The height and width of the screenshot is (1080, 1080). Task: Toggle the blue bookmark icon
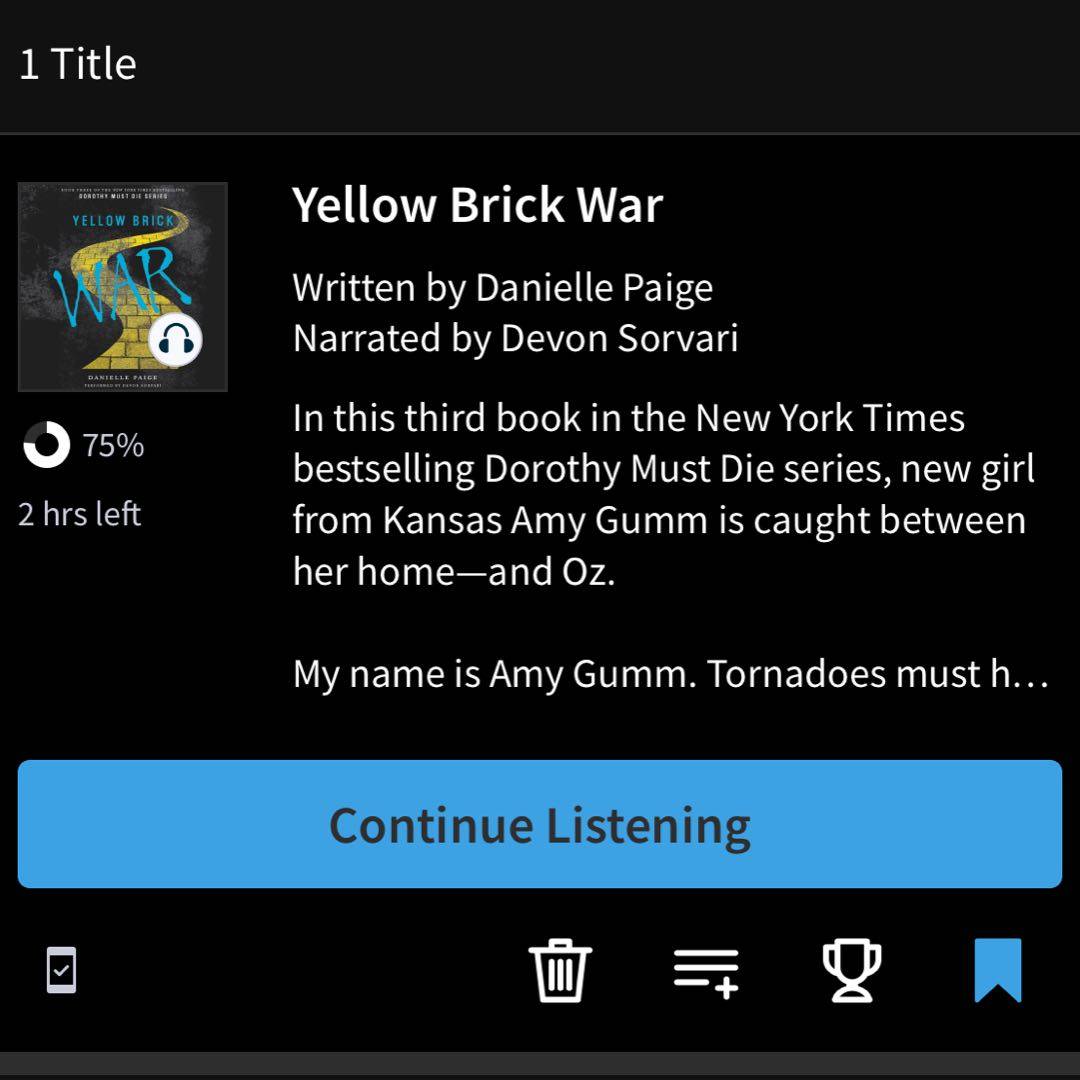[997, 970]
